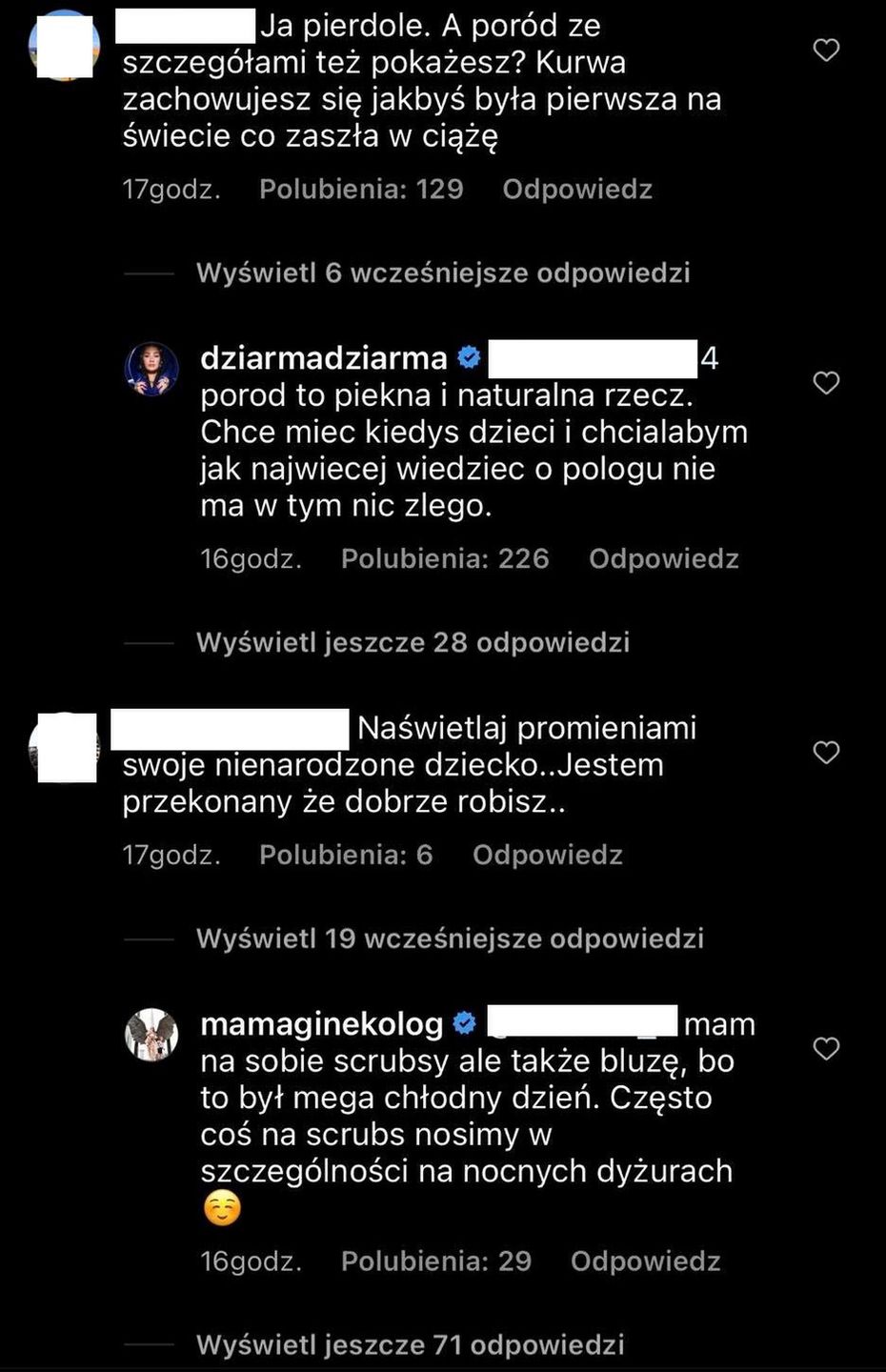Viewport: 886px width, 1372px height.
Task: Open dziarmadziarma's profile avatar
Action: point(152,369)
